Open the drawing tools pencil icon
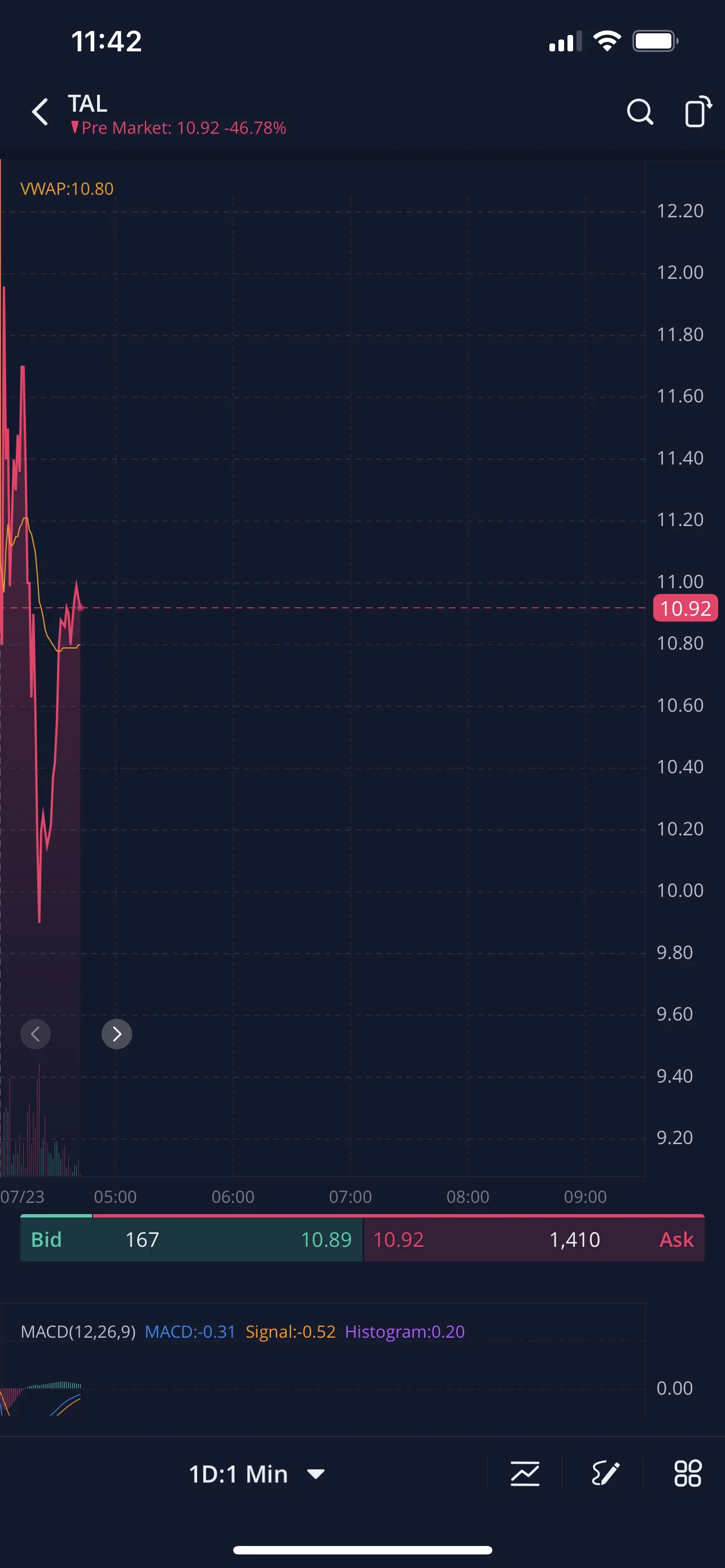 pyautogui.click(x=606, y=1474)
